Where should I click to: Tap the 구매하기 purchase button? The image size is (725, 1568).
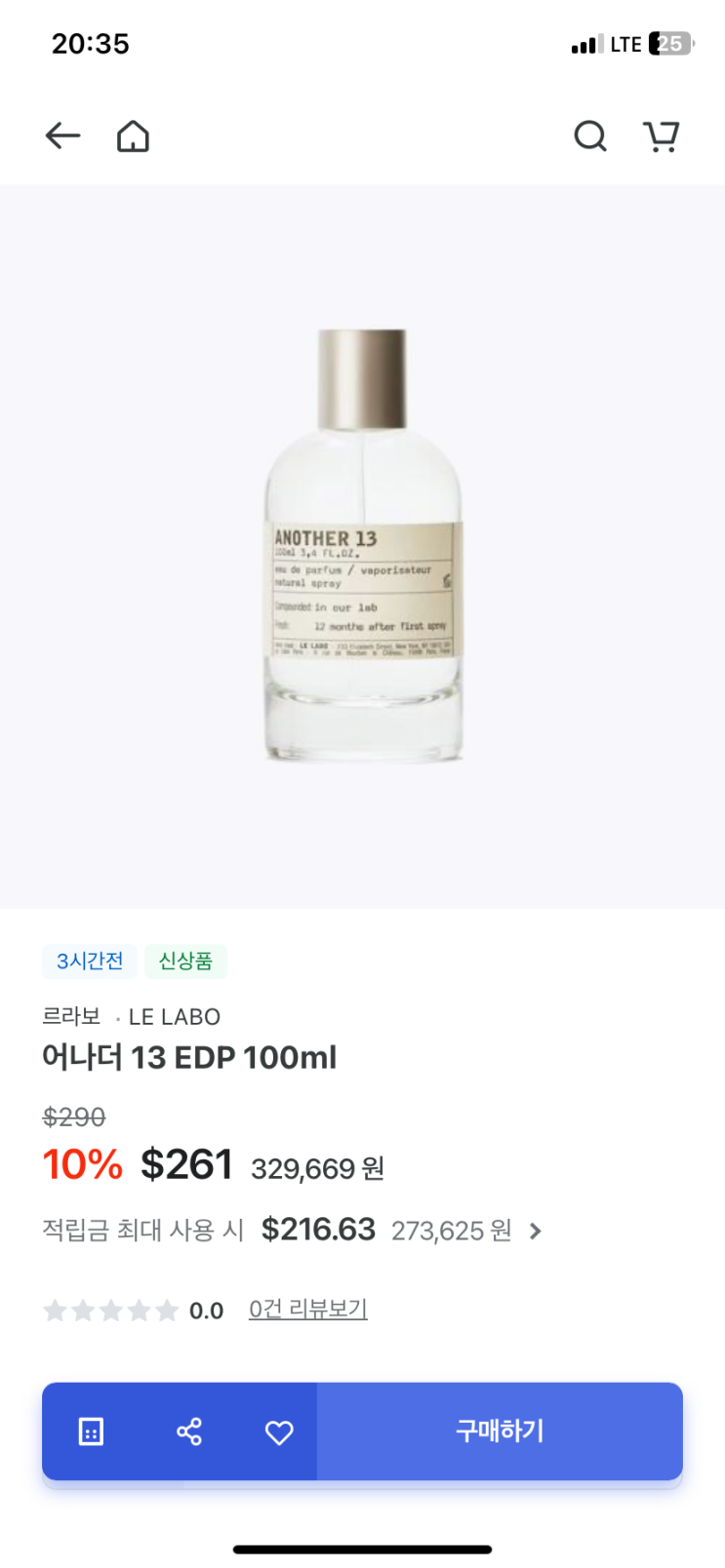pos(500,1431)
